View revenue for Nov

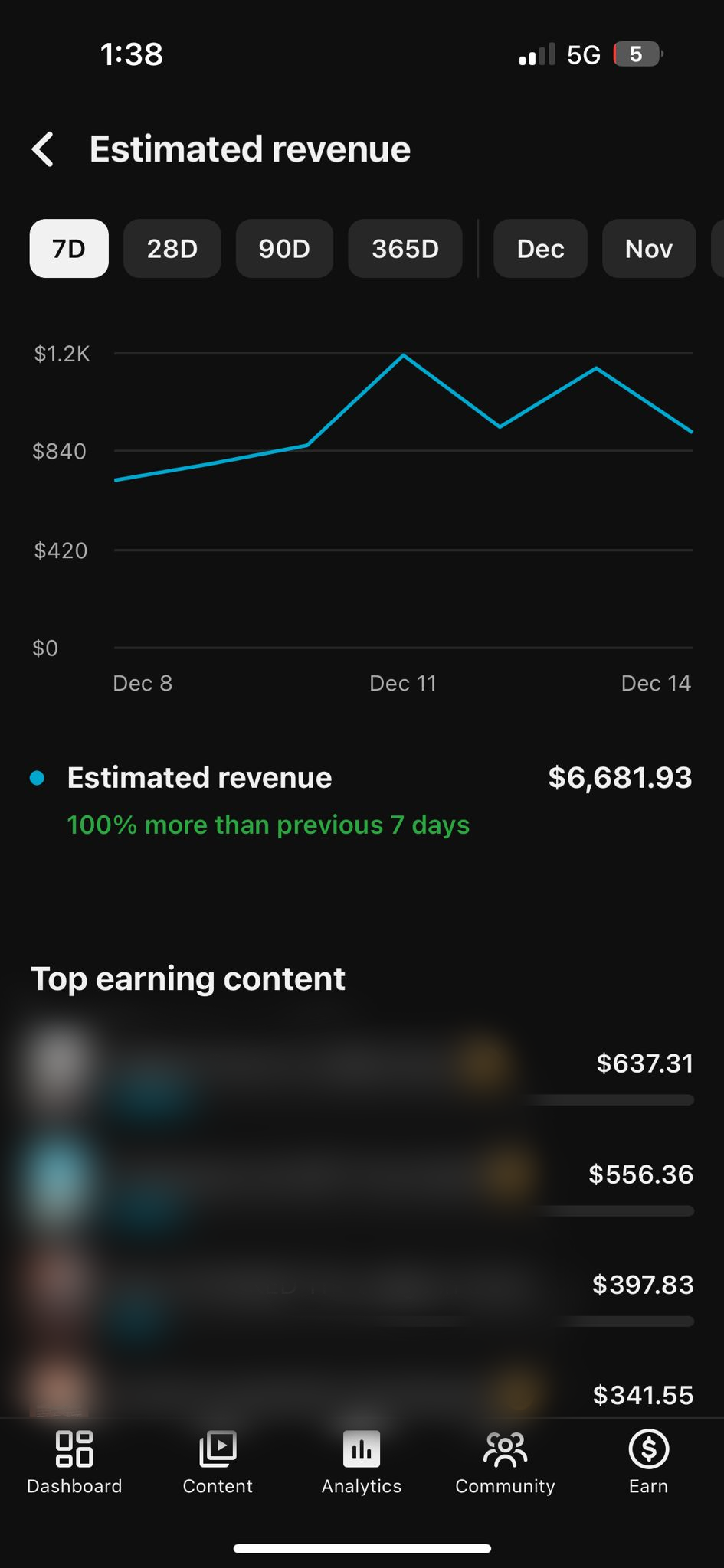coord(649,249)
